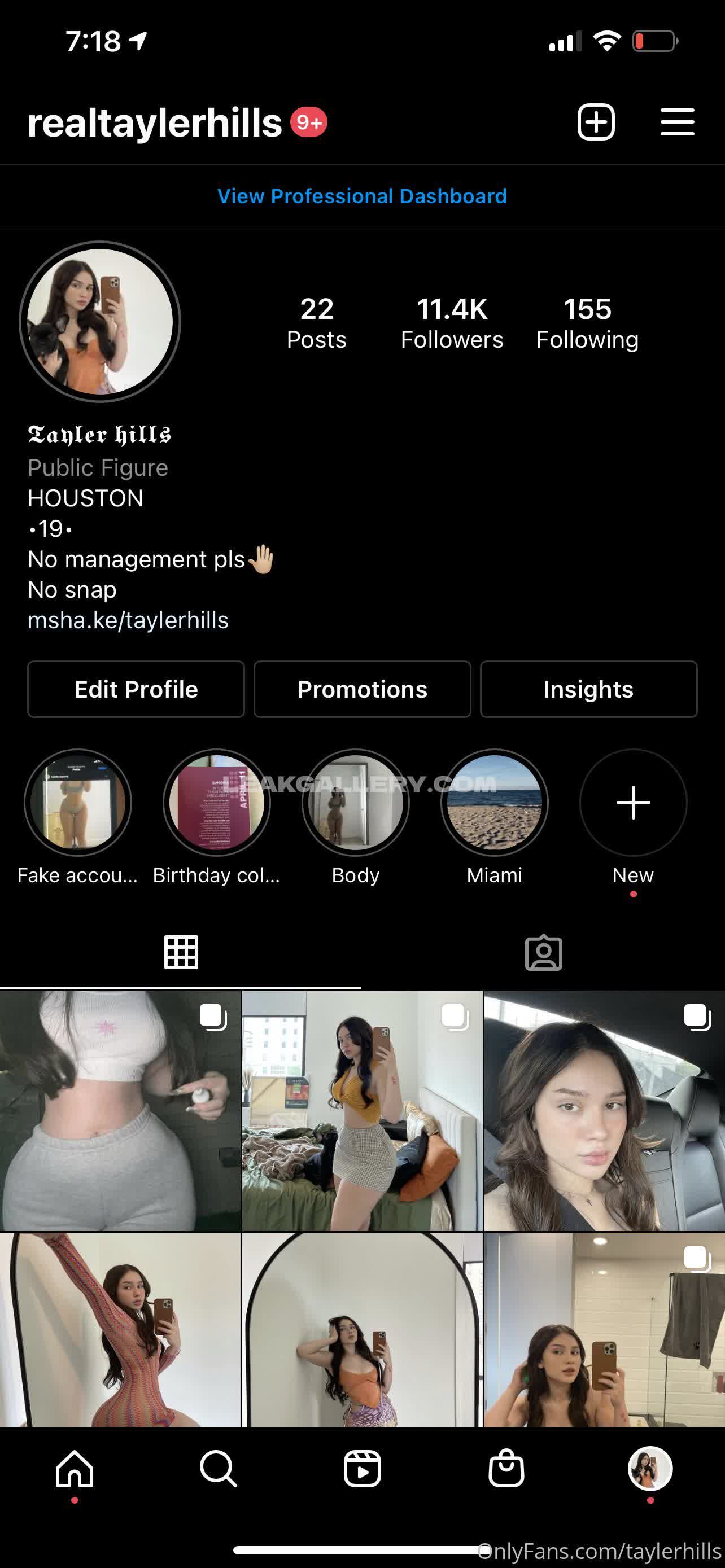This screenshot has height=1568, width=725.
Task: Open the 155 Following list
Action: (587, 323)
